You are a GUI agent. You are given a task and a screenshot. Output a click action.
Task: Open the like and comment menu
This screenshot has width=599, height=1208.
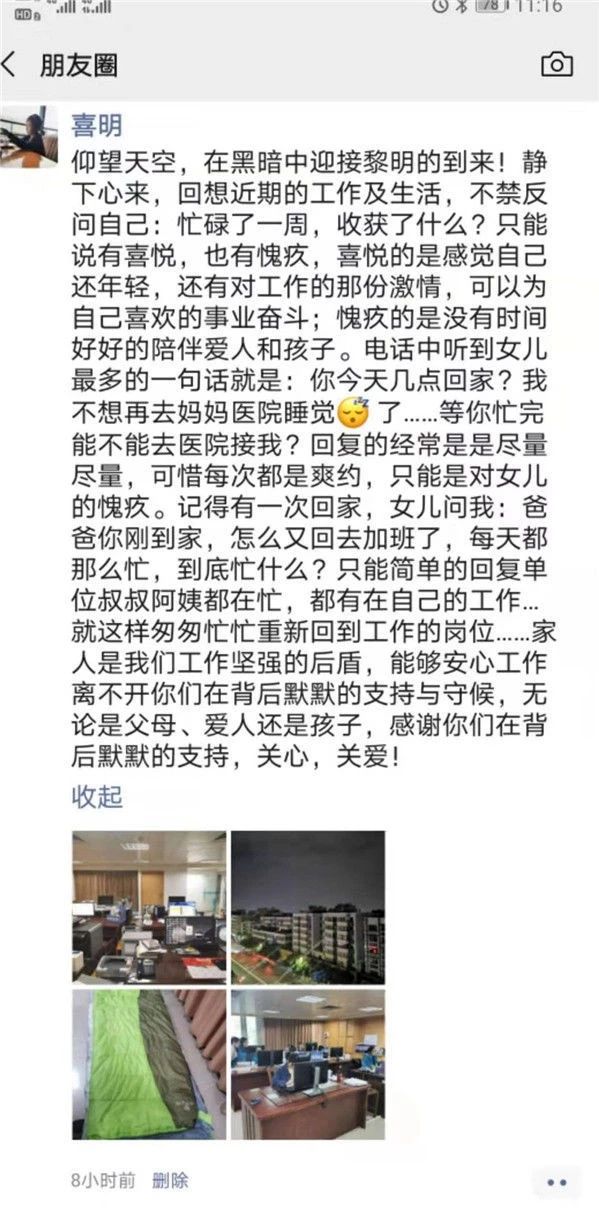[x=556, y=1182]
